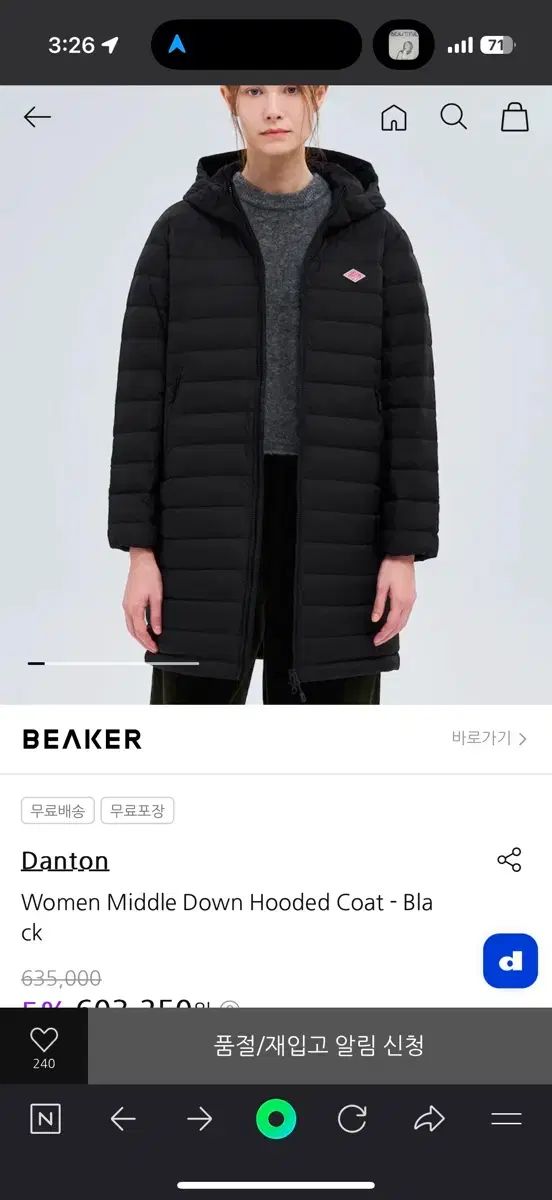This screenshot has width=552, height=1200.
Task: Request 품절/재입고 알림 신청 restock alert
Action: point(320,1046)
